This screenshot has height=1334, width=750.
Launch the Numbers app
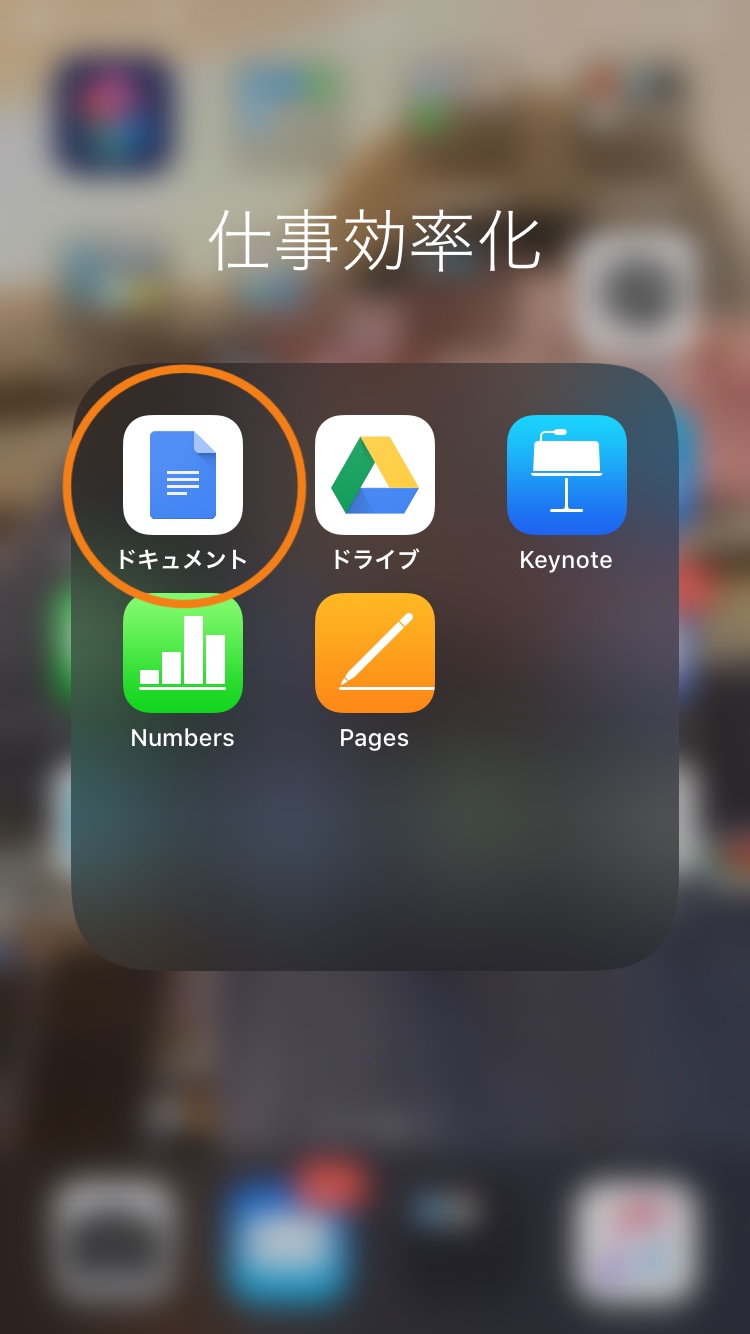point(183,653)
